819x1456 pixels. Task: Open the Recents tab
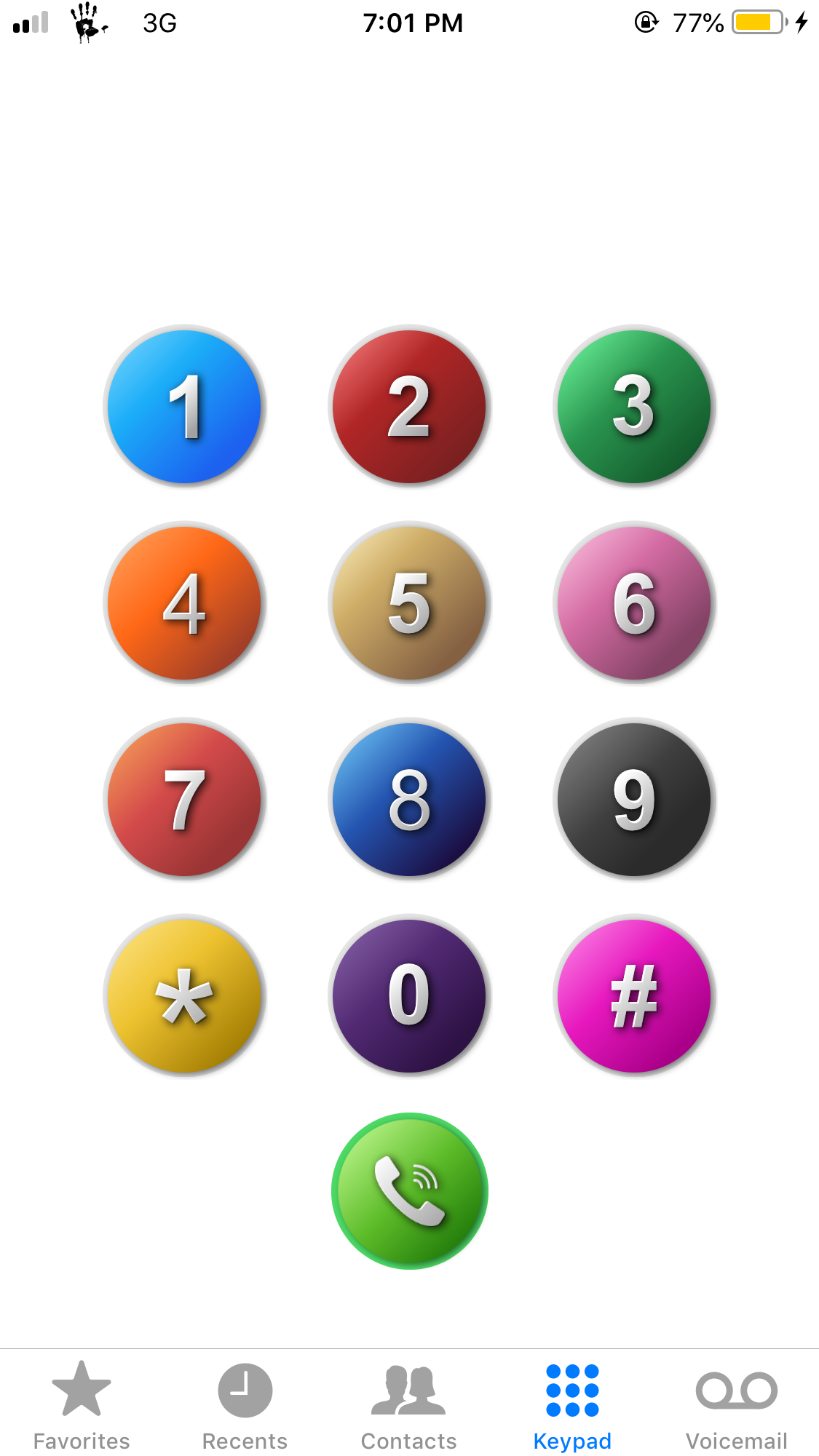(245, 1406)
